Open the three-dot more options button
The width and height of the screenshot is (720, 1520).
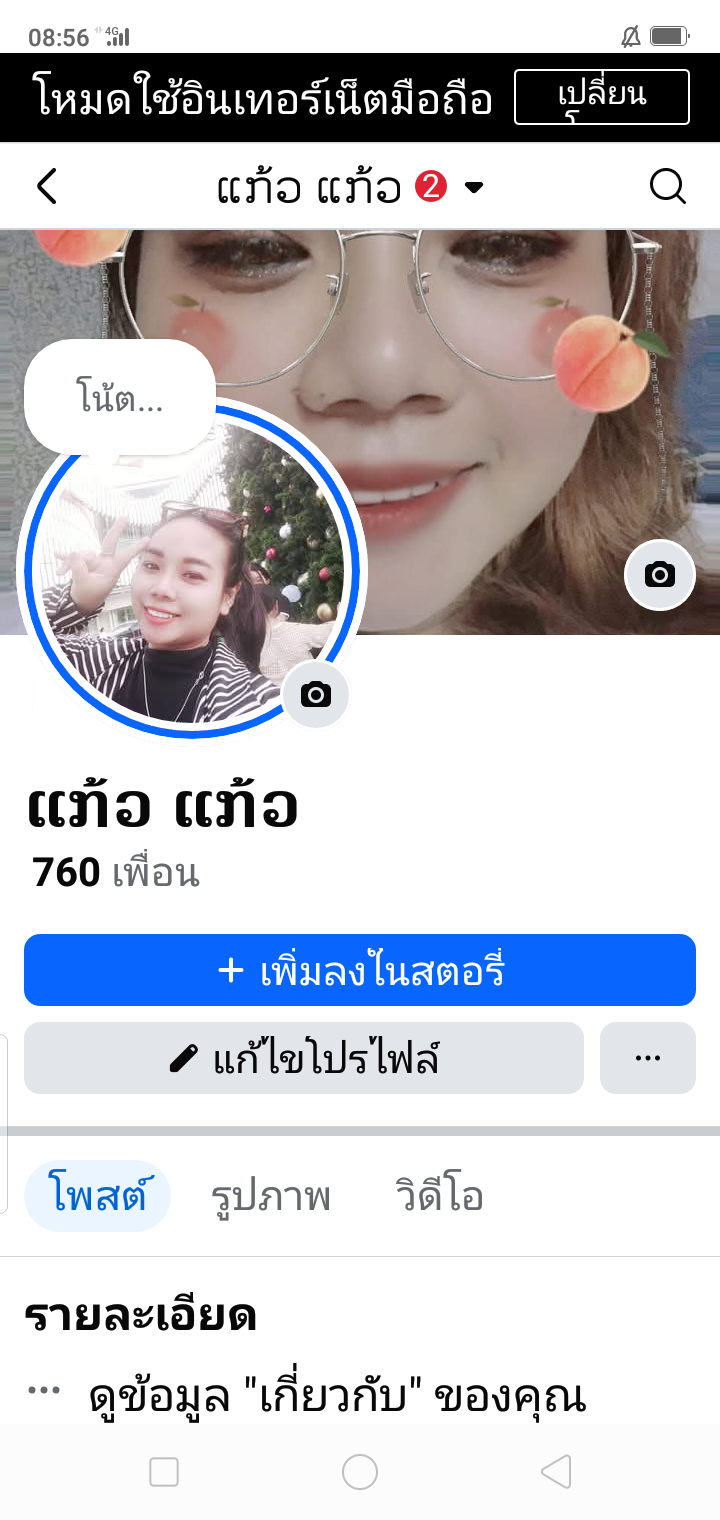(648, 1058)
